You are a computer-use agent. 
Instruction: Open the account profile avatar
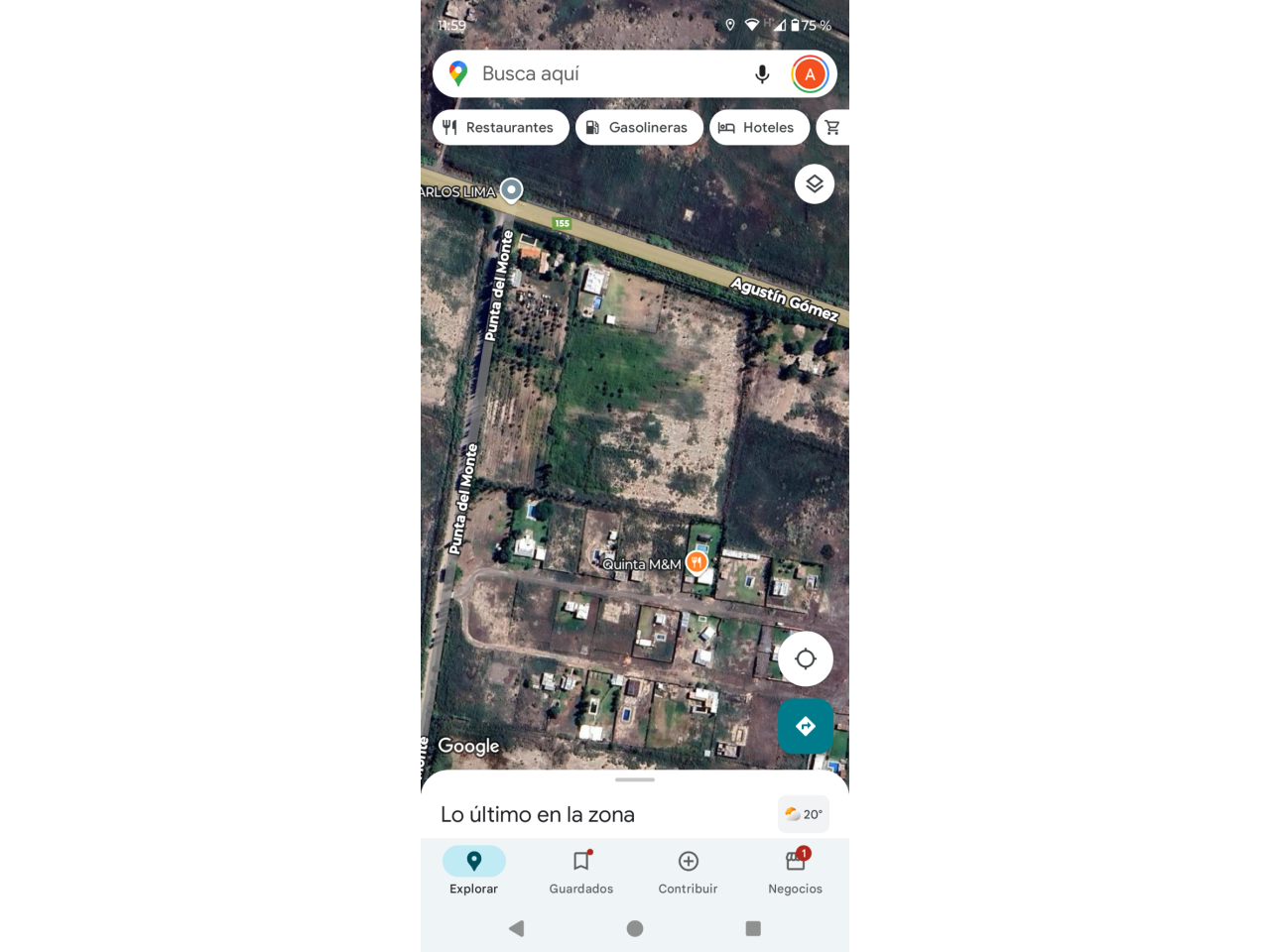tap(810, 74)
